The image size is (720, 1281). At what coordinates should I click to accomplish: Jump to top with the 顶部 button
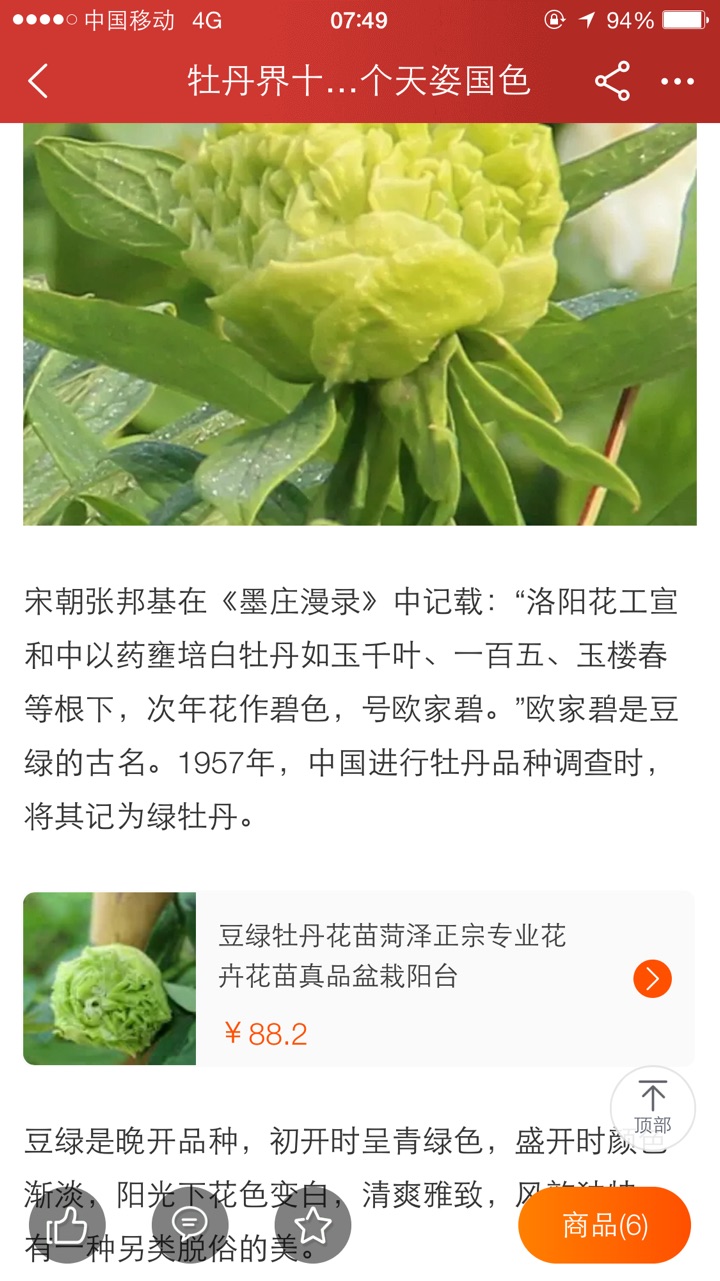(x=652, y=1107)
